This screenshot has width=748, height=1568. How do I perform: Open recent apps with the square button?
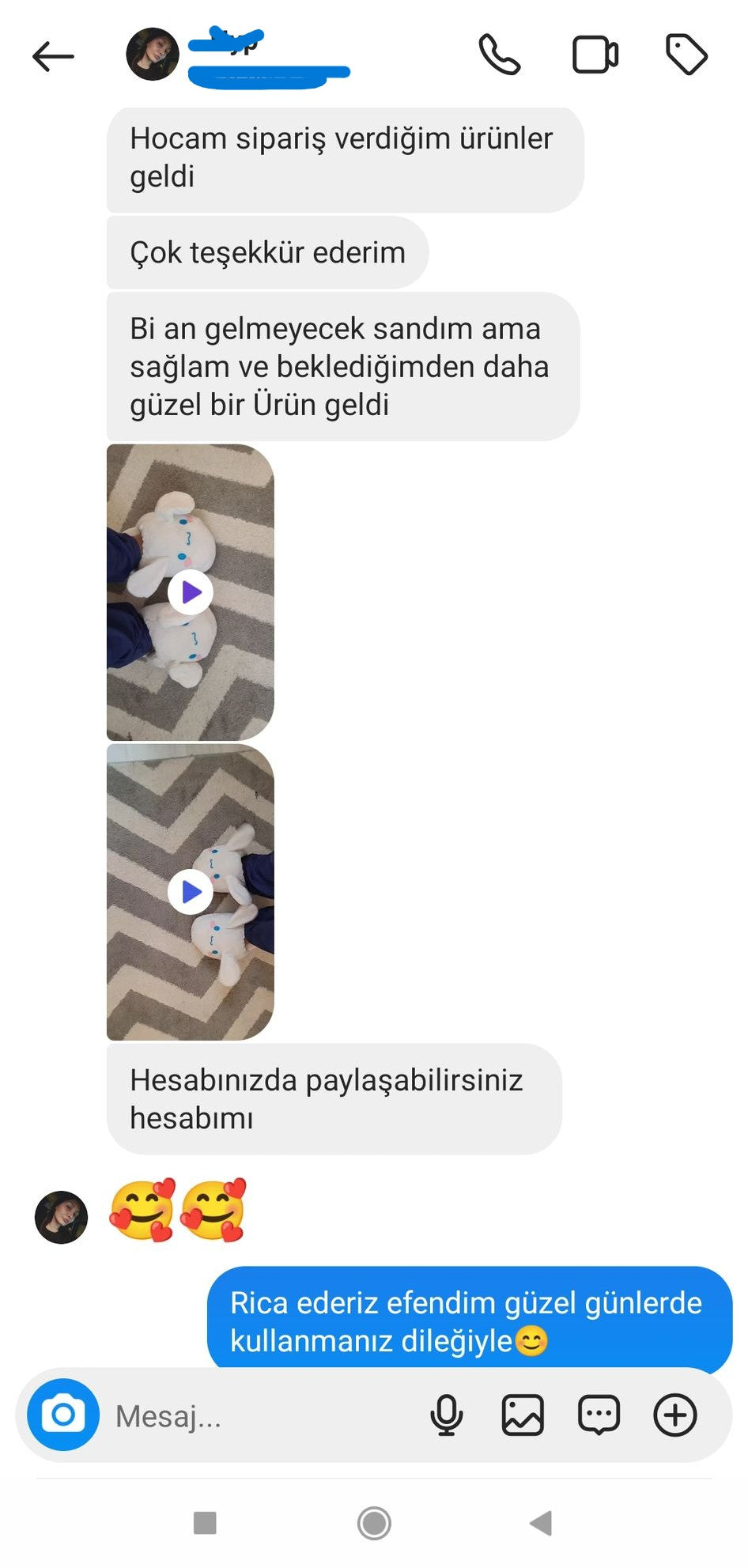(x=205, y=1522)
